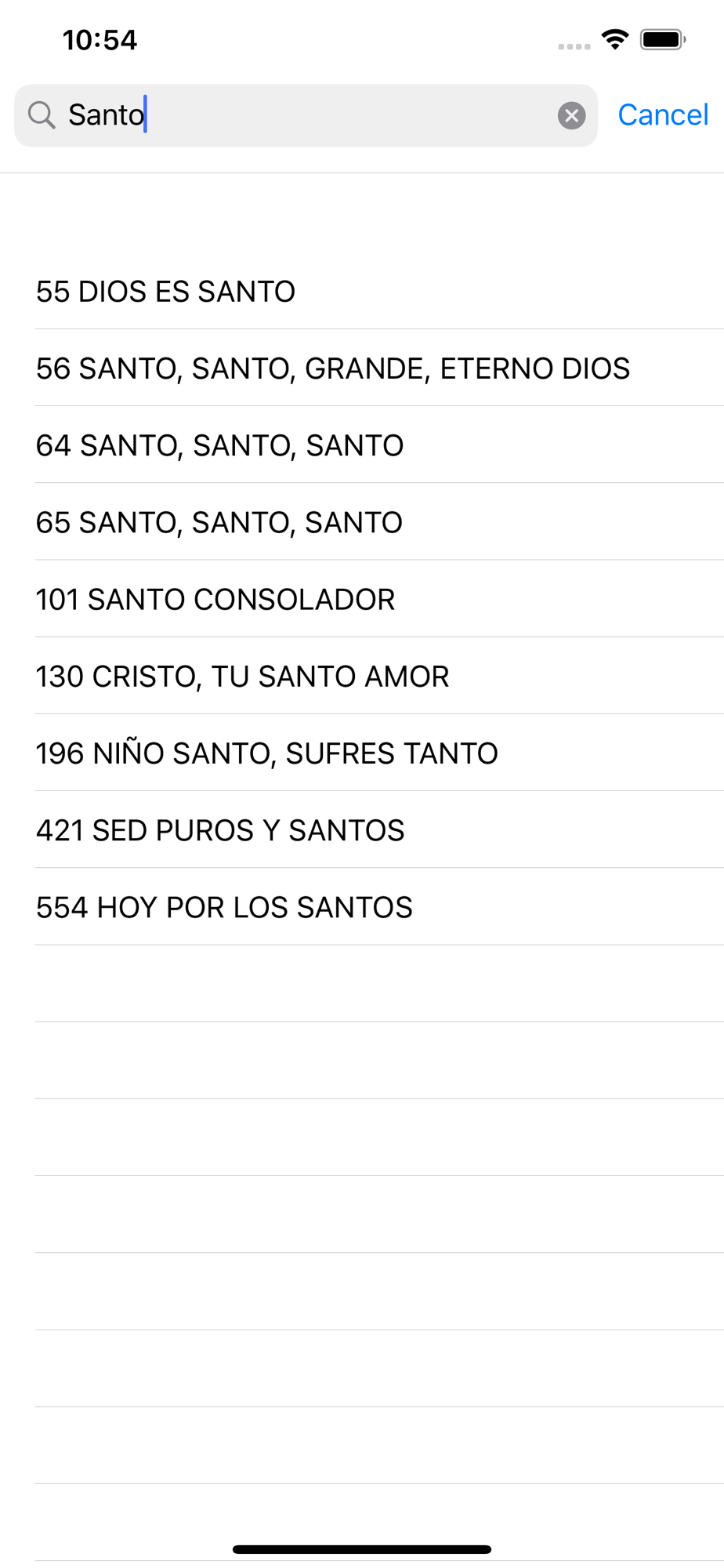Viewport: 724px width, 1568px height.
Task: Select 101 Santo Consolador
Action: pos(362,598)
